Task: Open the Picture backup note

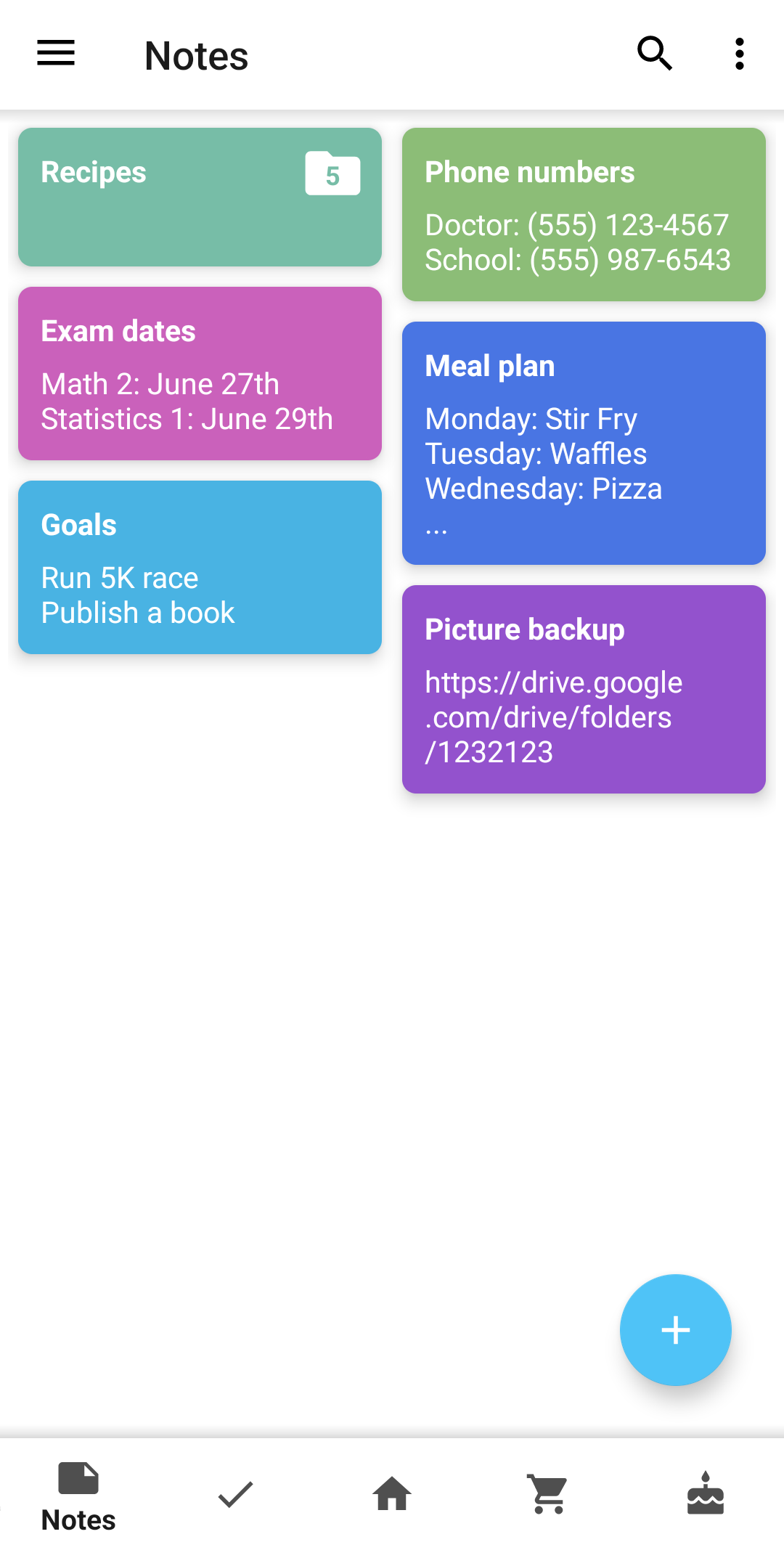Action: 584,689
